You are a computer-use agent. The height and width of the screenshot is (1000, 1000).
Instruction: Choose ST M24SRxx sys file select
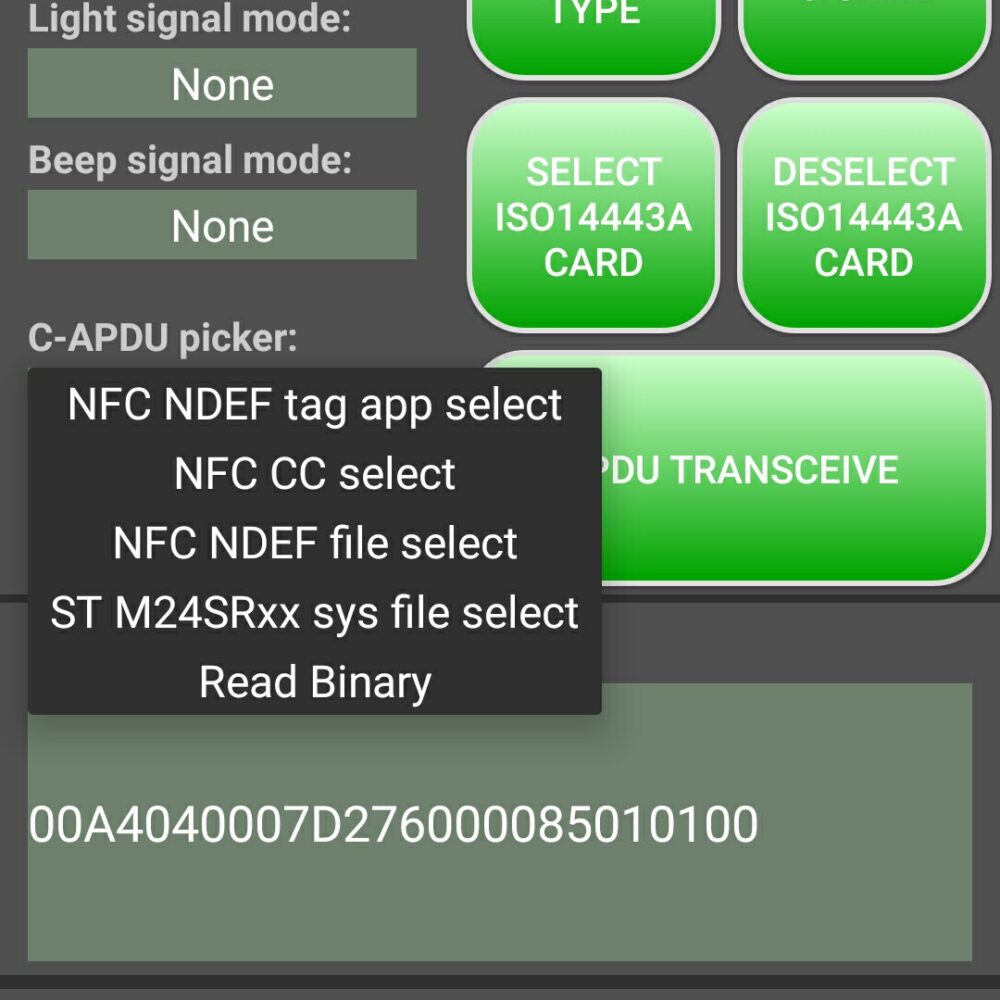tap(314, 612)
